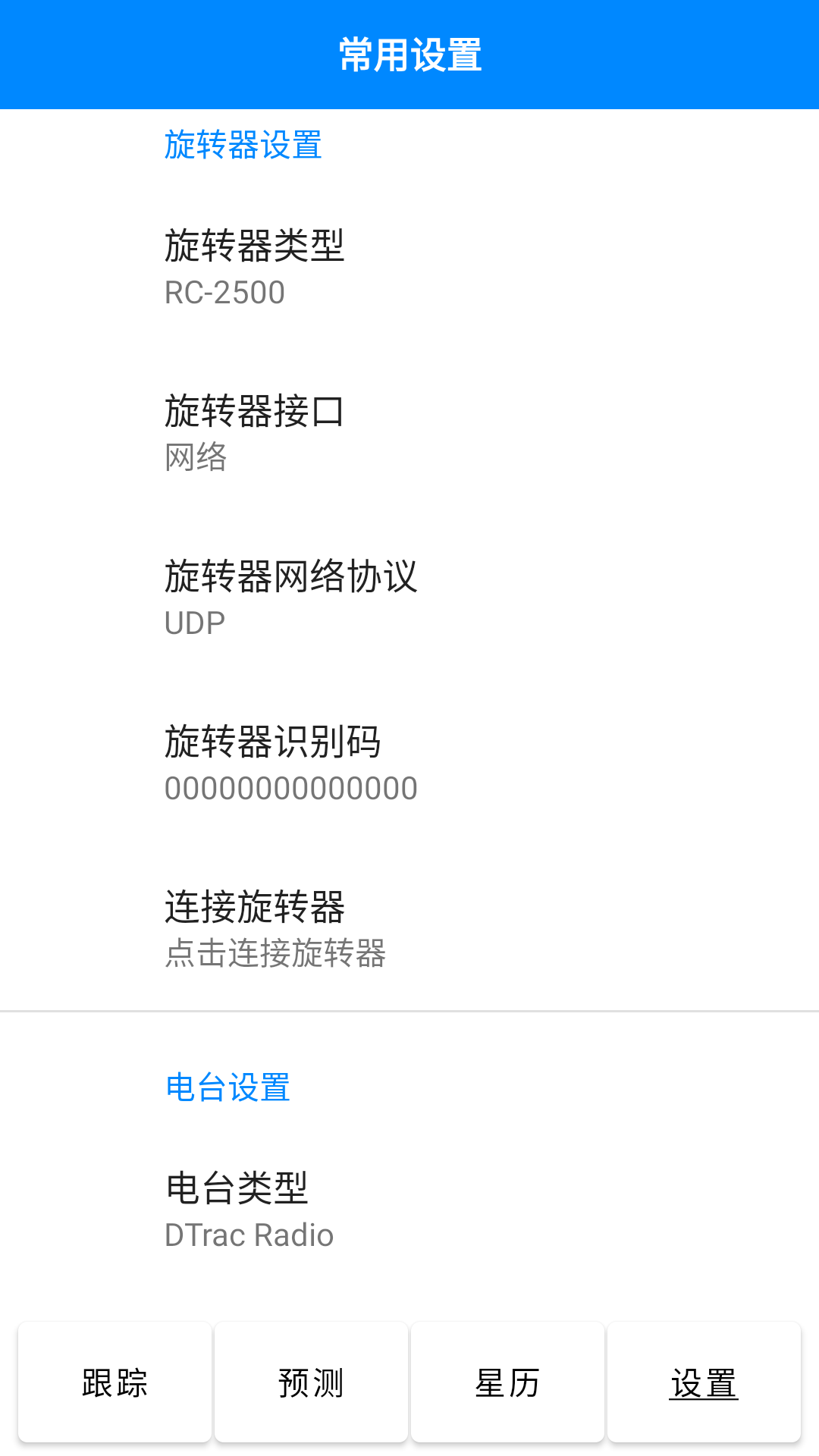The height and width of the screenshot is (1456, 819).
Task: Open 旋转器网络协议 setting
Action: [409, 598]
